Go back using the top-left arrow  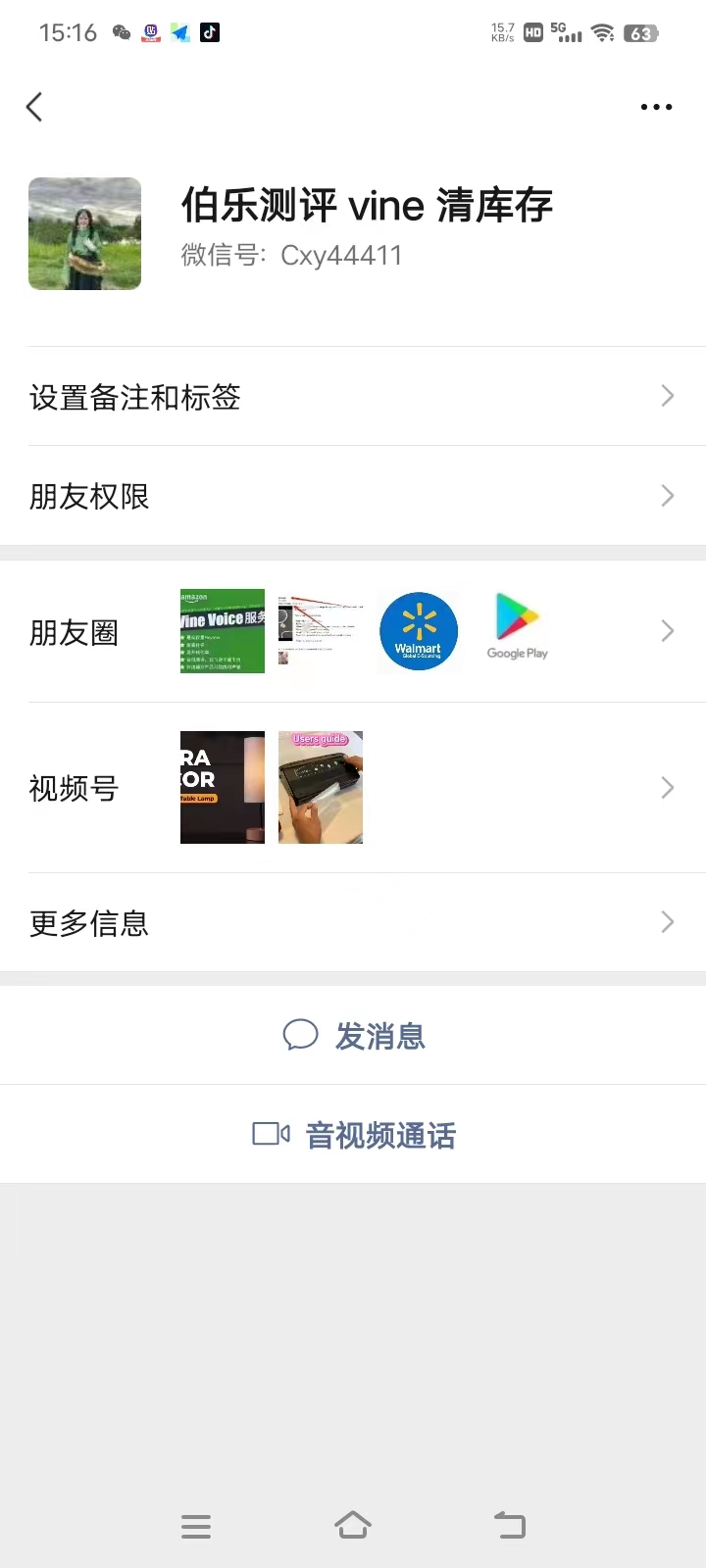(x=34, y=107)
